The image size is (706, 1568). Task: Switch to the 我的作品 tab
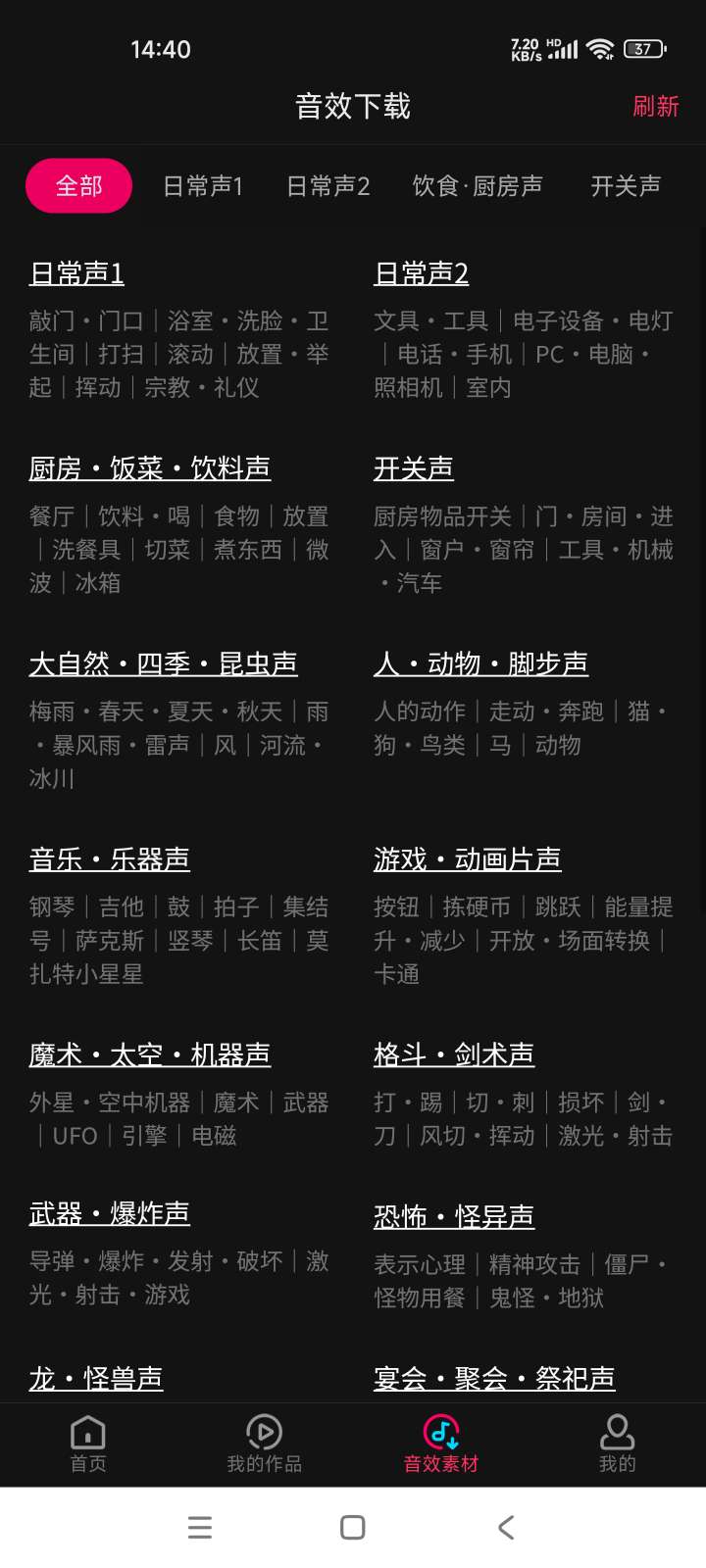pos(264,1445)
